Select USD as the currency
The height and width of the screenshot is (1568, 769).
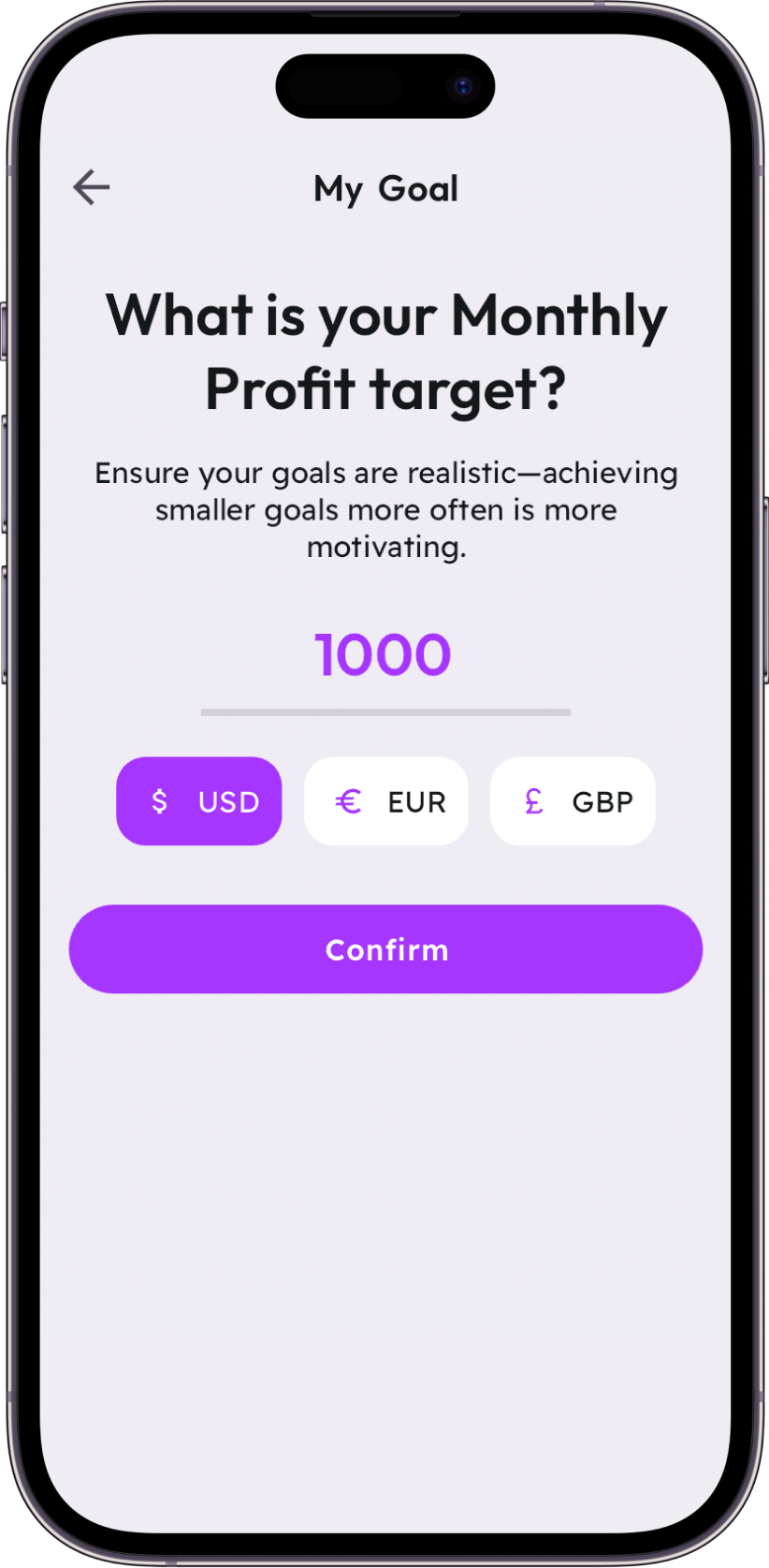point(199,801)
